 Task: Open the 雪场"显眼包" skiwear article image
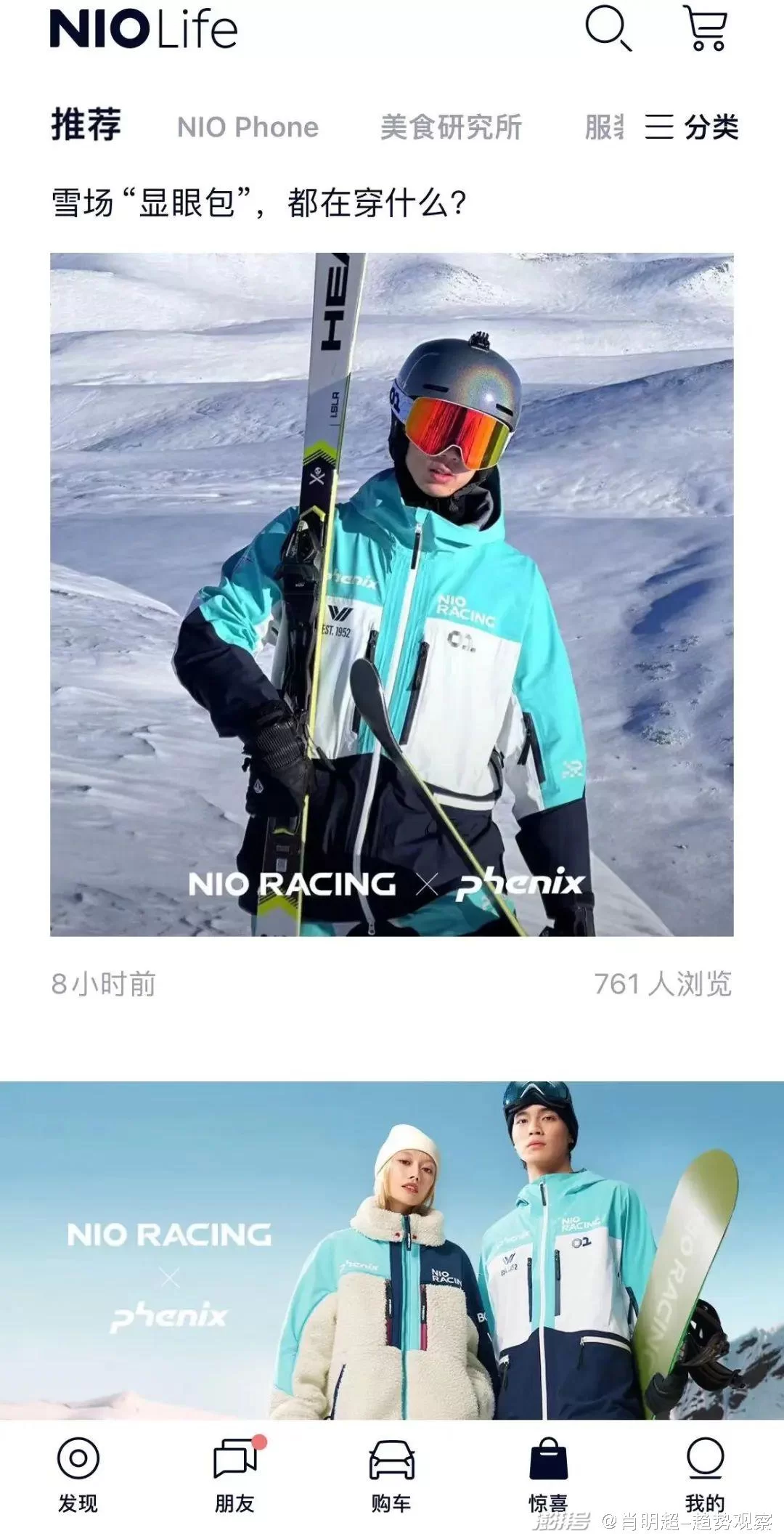pyautogui.click(x=391, y=593)
